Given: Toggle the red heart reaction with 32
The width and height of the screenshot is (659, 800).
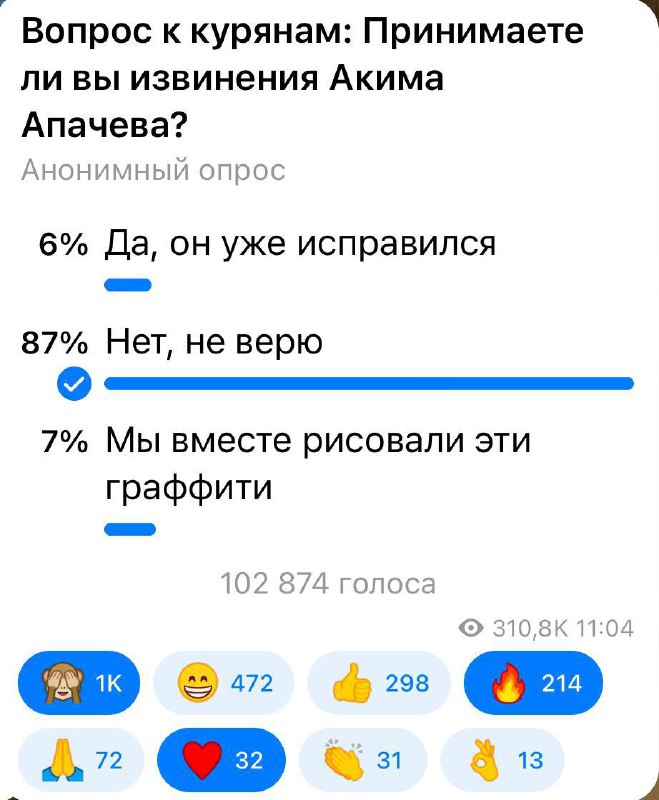Looking at the screenshot, I should click(x=221, y=761).
